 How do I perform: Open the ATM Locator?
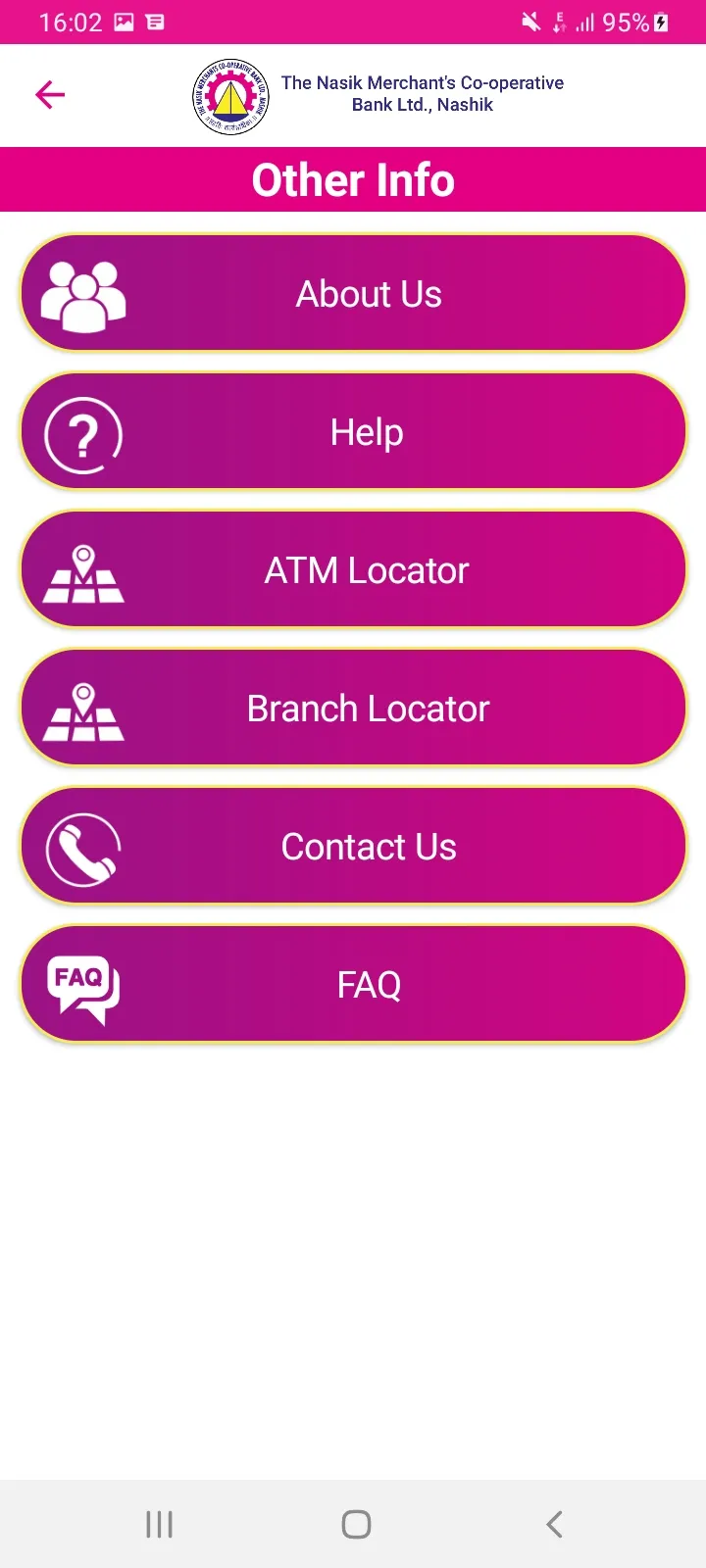pyautogui.click(x=367, y=570)
